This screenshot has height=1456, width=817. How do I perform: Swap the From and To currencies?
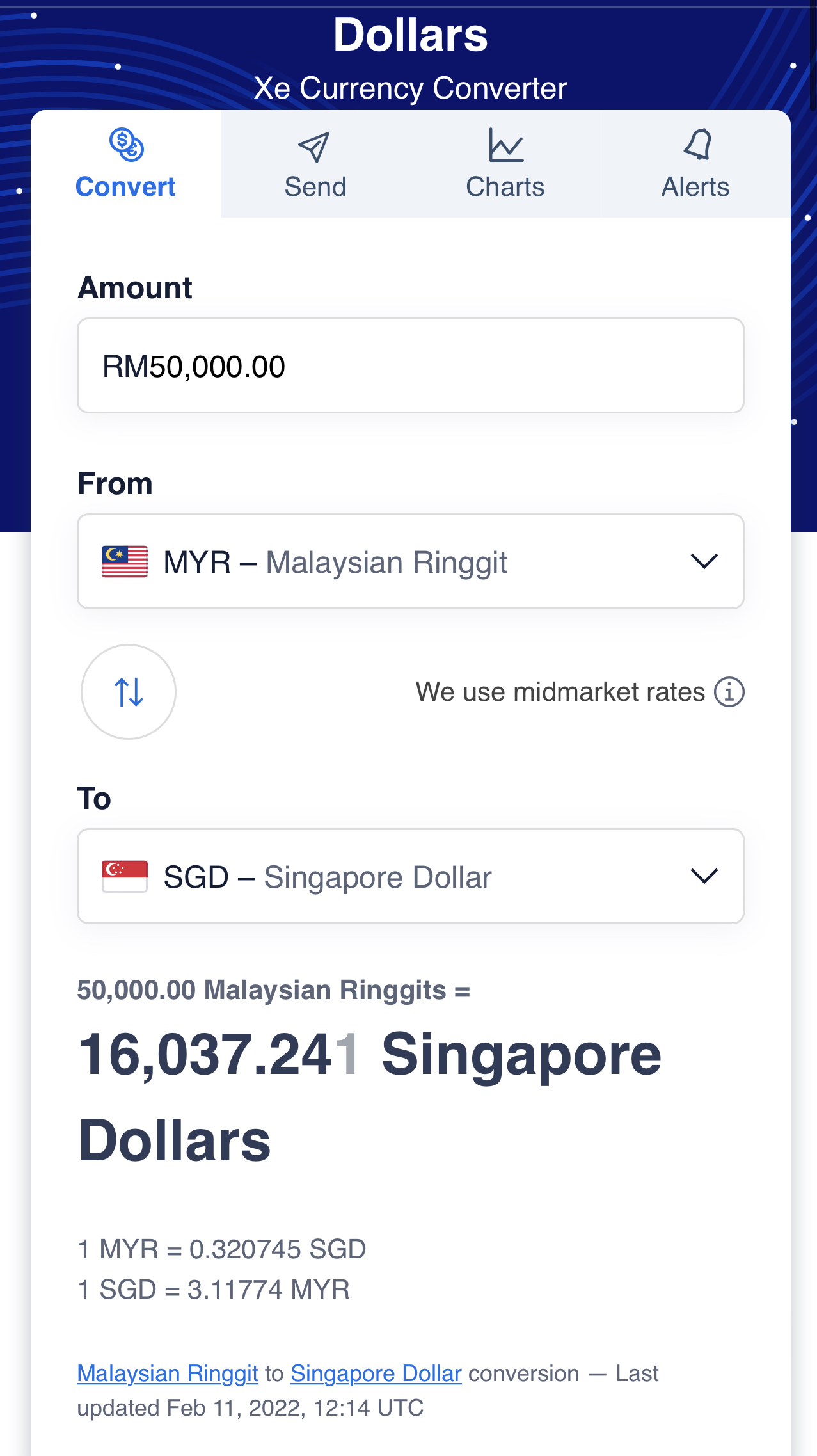click(x=129, y=692)
